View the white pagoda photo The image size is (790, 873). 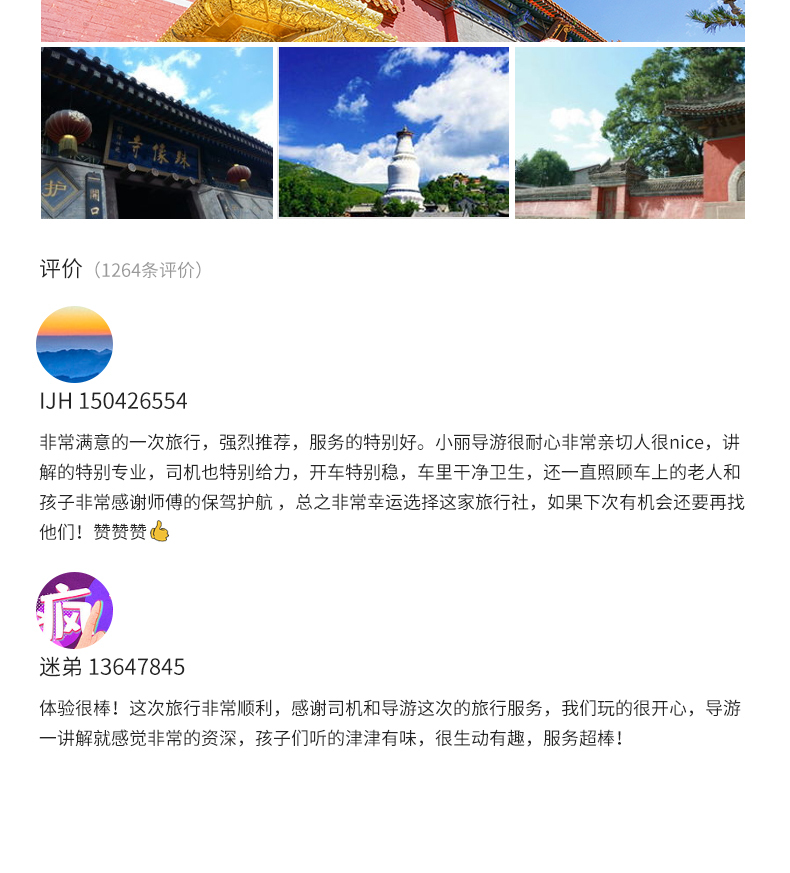click(x=394, y=132)
